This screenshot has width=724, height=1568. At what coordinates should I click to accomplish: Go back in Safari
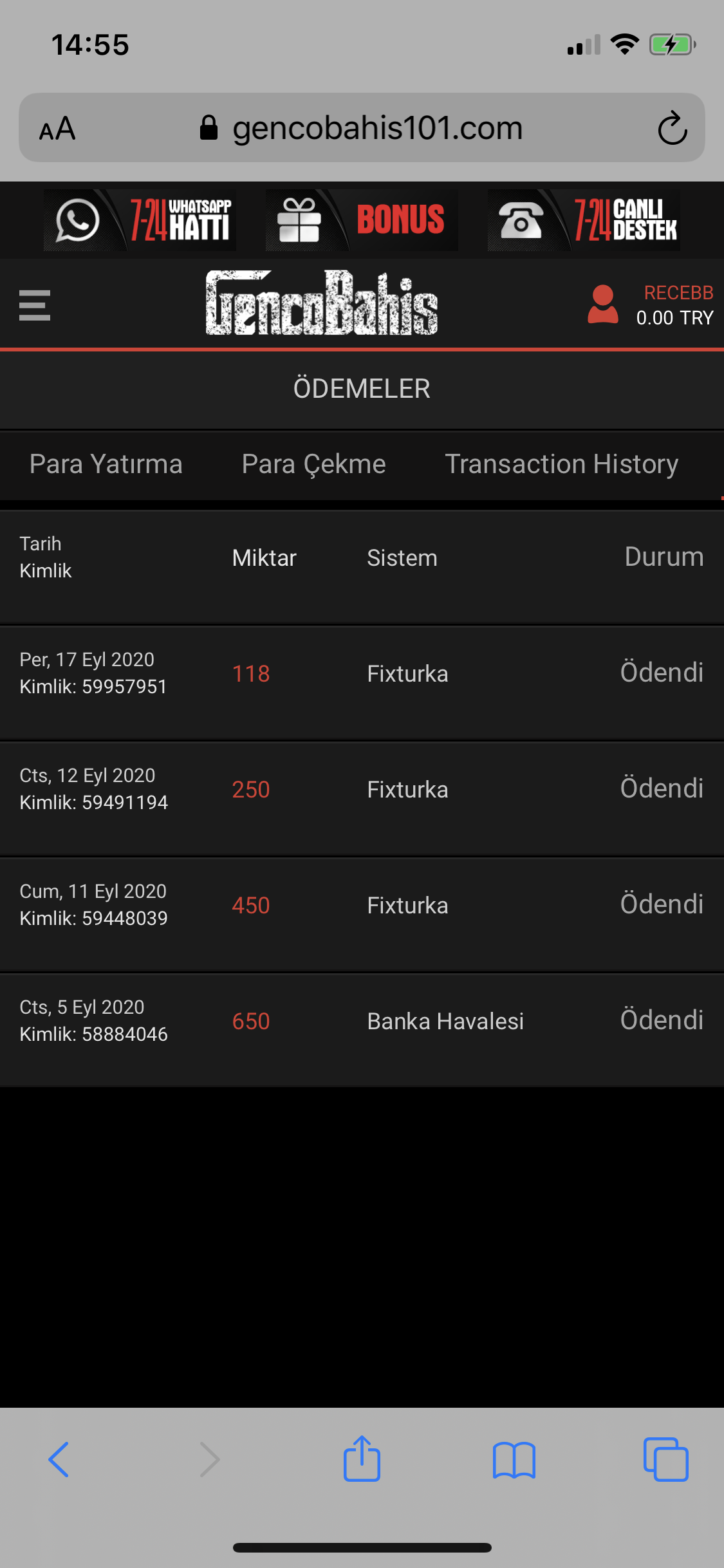59,1459
